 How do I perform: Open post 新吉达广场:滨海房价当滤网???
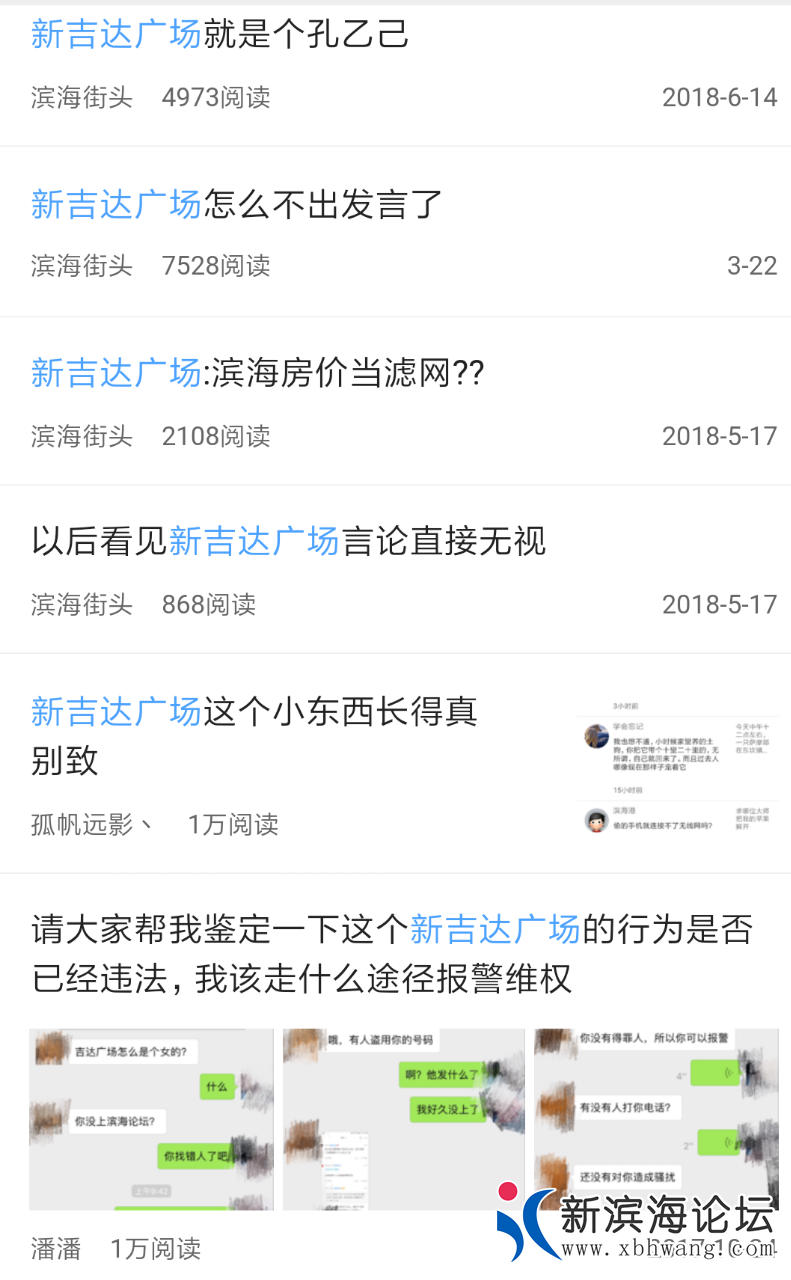pyautogui.click(x=257, y=374)
